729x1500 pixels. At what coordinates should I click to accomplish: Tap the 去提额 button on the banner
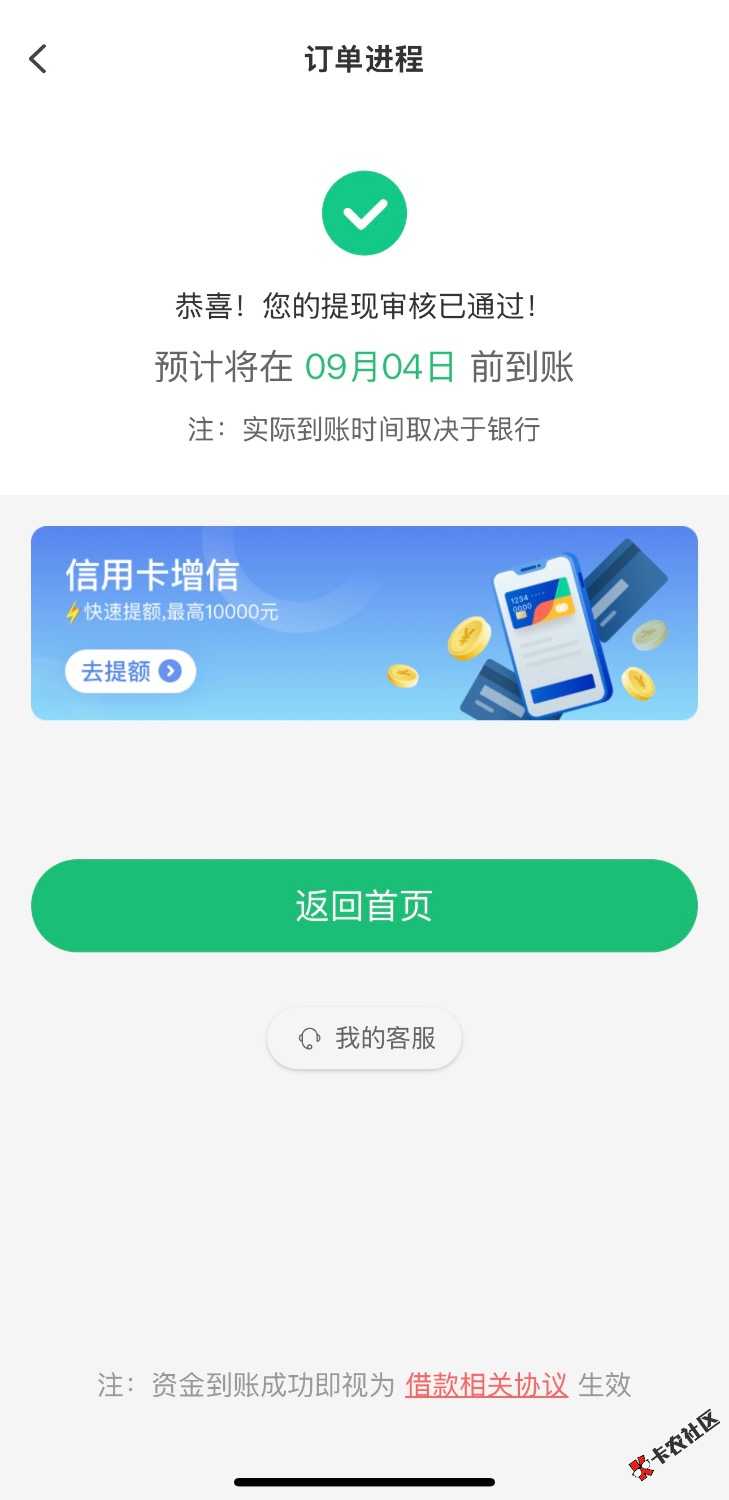pyautogui.click(x=130, y=671)
